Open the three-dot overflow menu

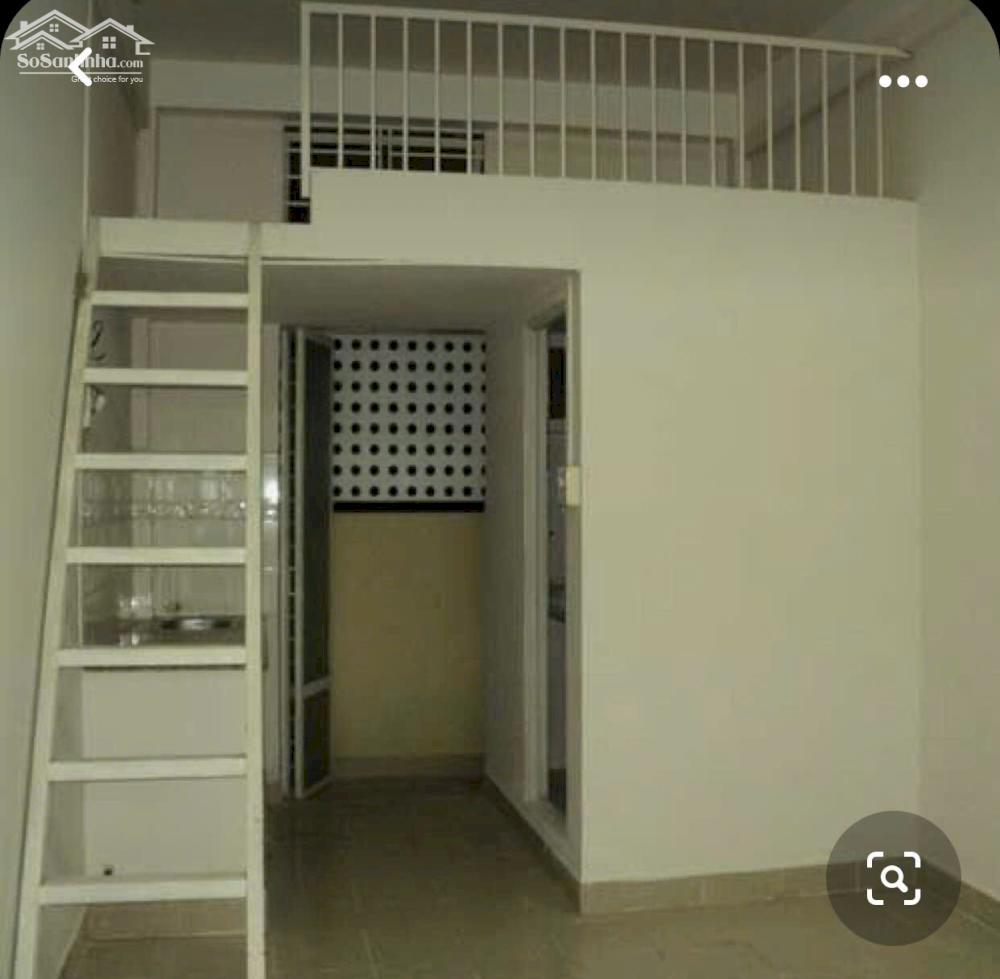coord(902,82)
